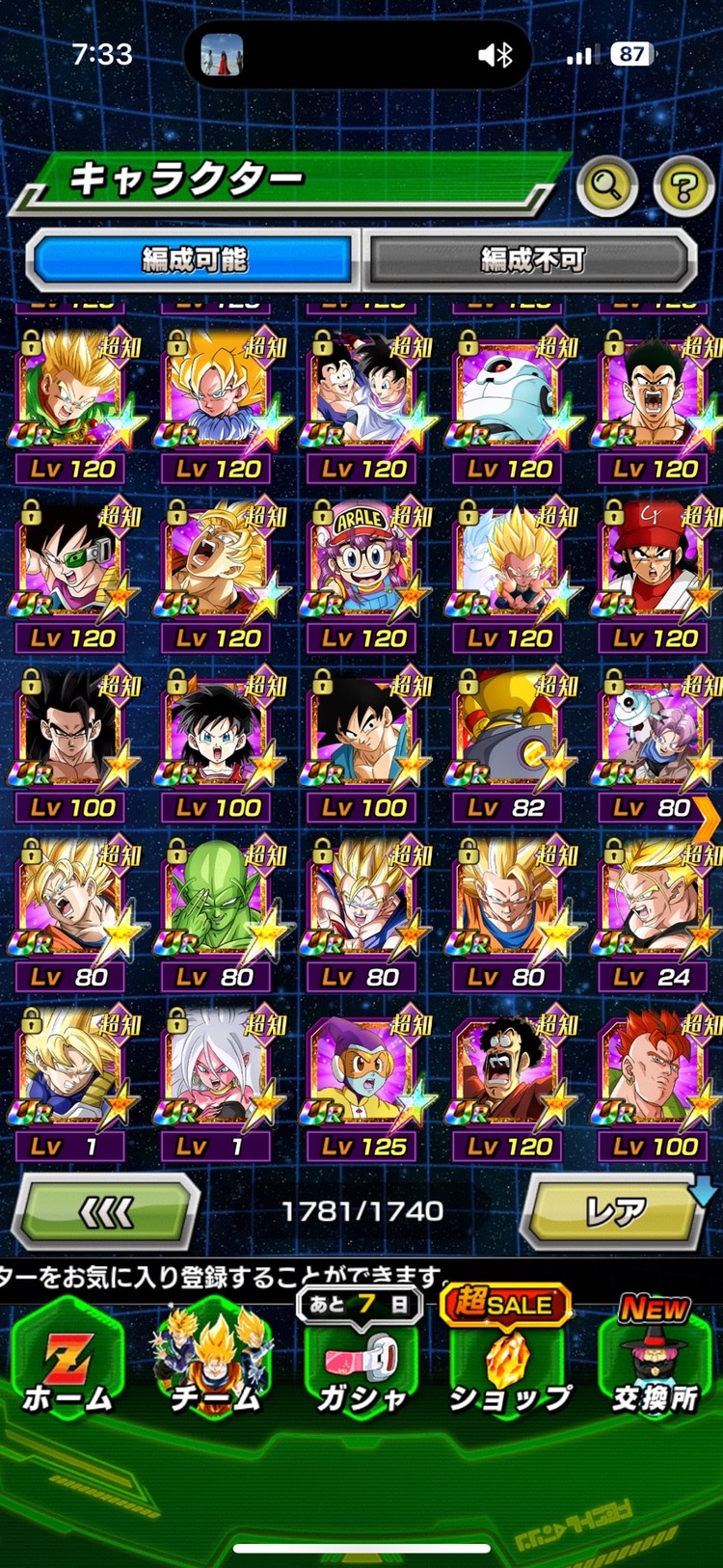
Task: Tap the orange arrow on the right edge
Action: [708, 822]
